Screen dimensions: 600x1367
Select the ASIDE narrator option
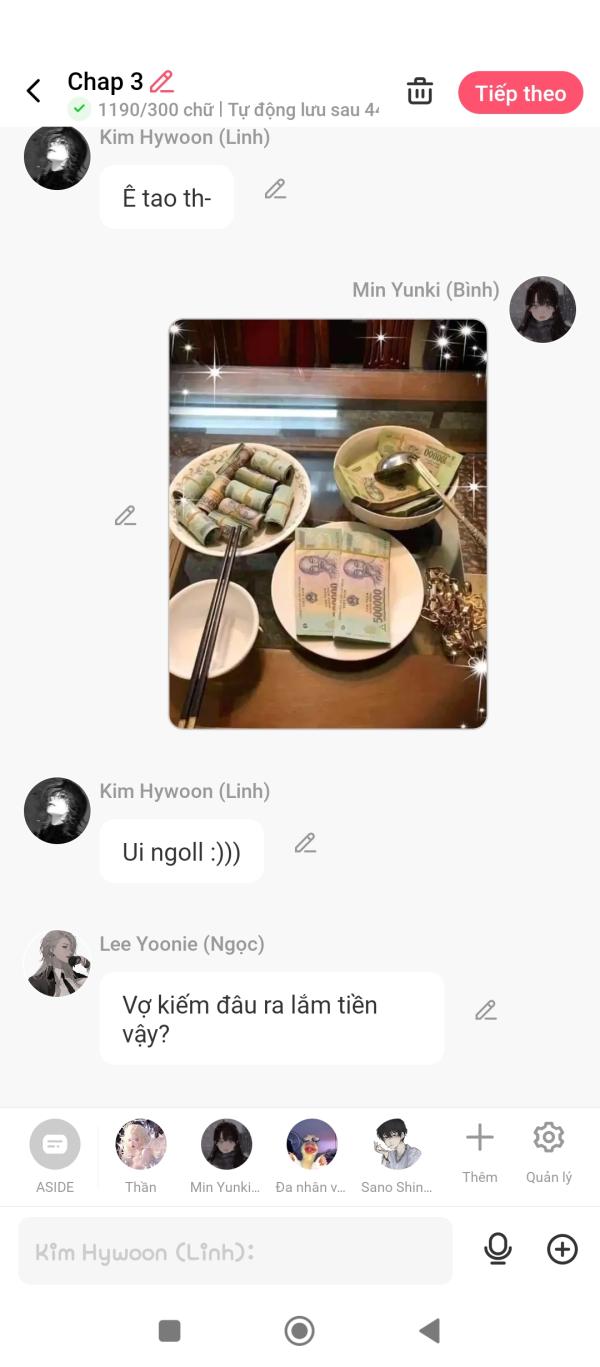pos(55,1156)
